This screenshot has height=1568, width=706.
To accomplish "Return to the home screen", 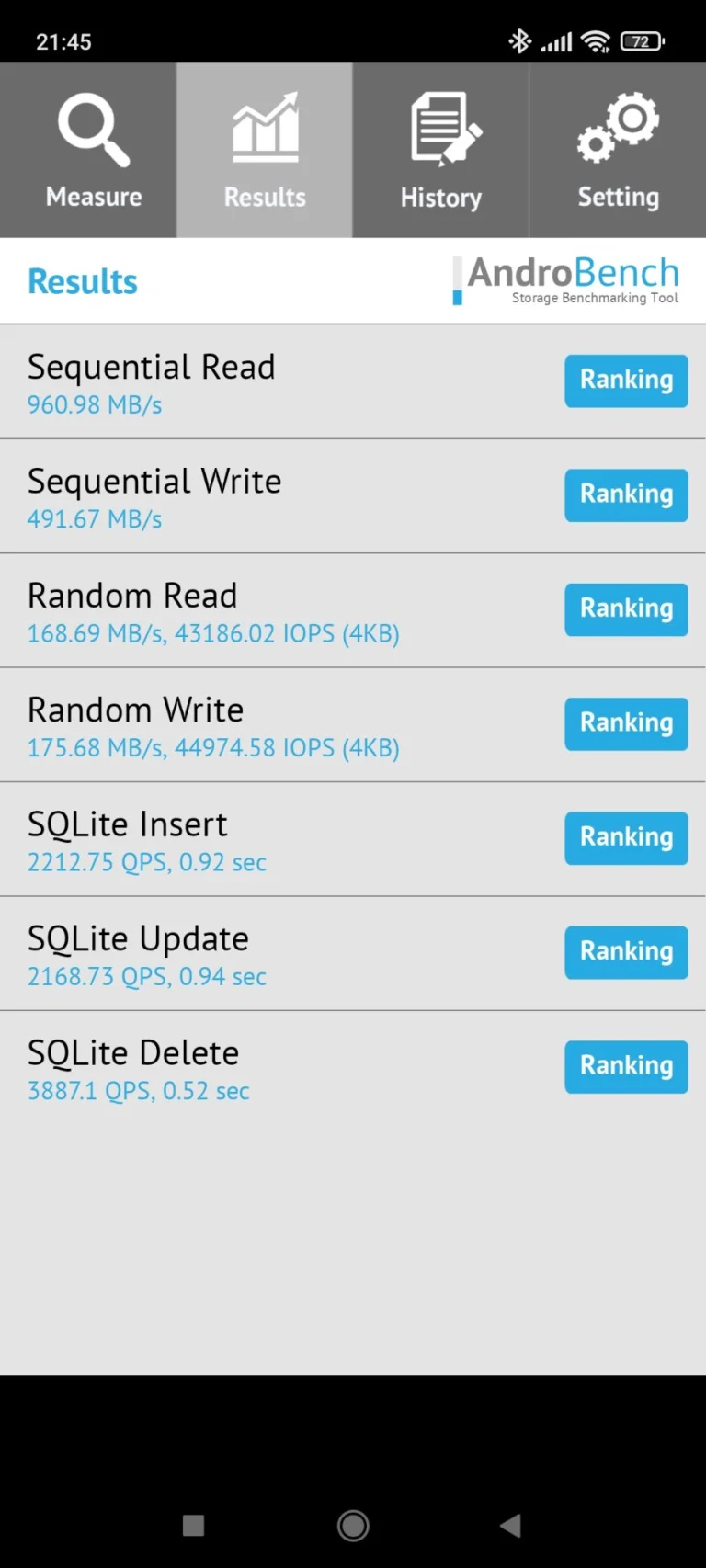I will point(353,1526).
